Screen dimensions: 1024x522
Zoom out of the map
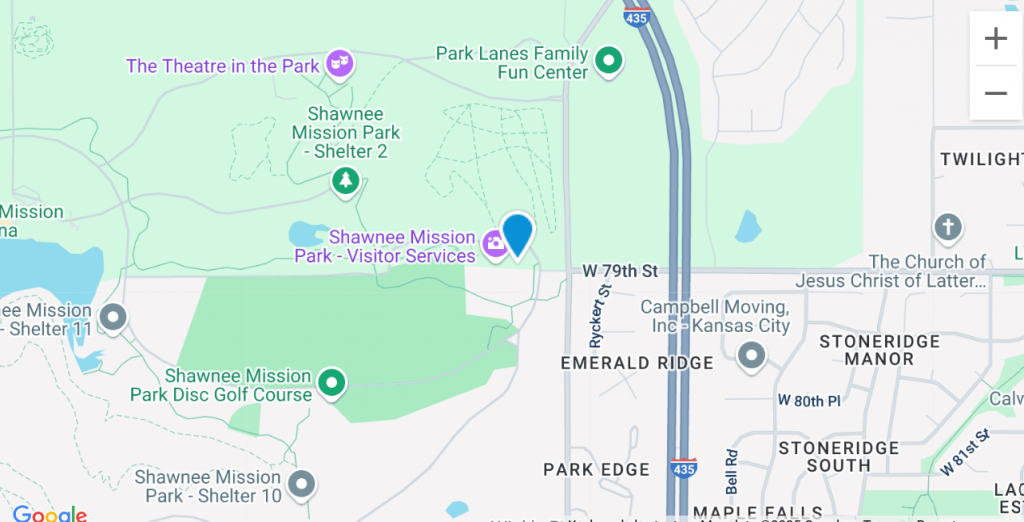995,93
